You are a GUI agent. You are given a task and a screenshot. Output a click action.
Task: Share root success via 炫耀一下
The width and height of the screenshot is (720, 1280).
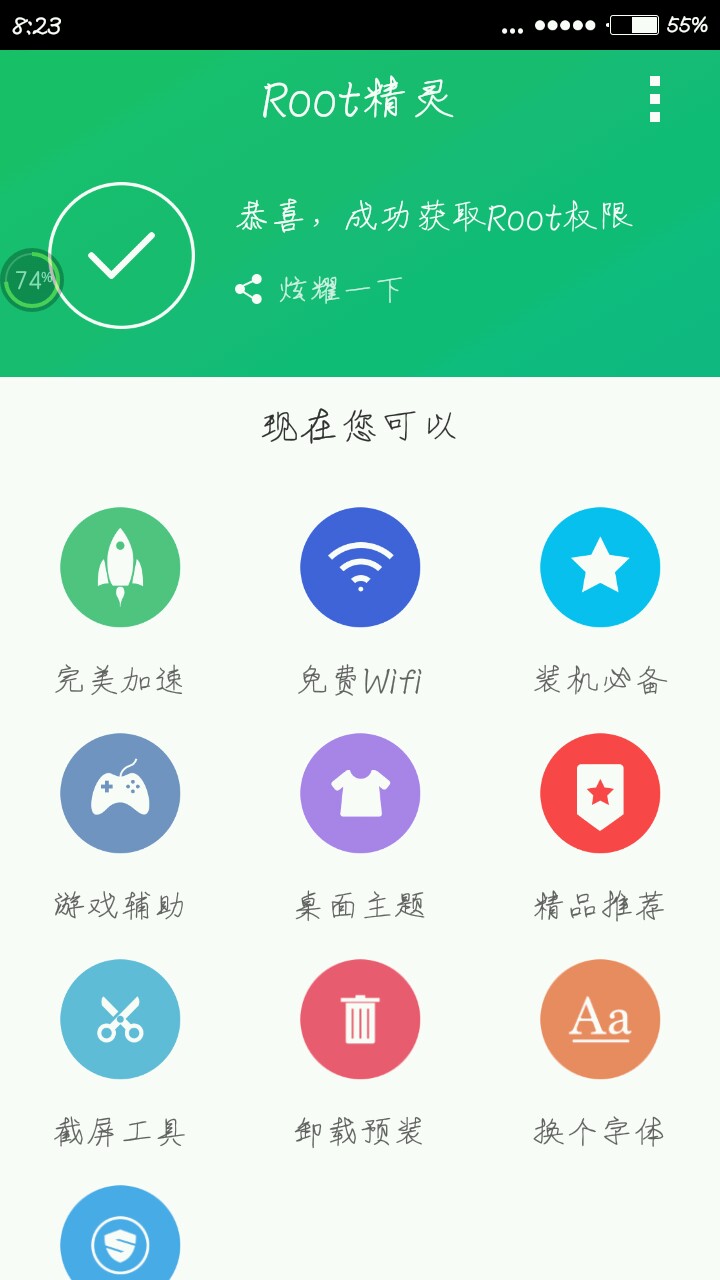(320, 290)
